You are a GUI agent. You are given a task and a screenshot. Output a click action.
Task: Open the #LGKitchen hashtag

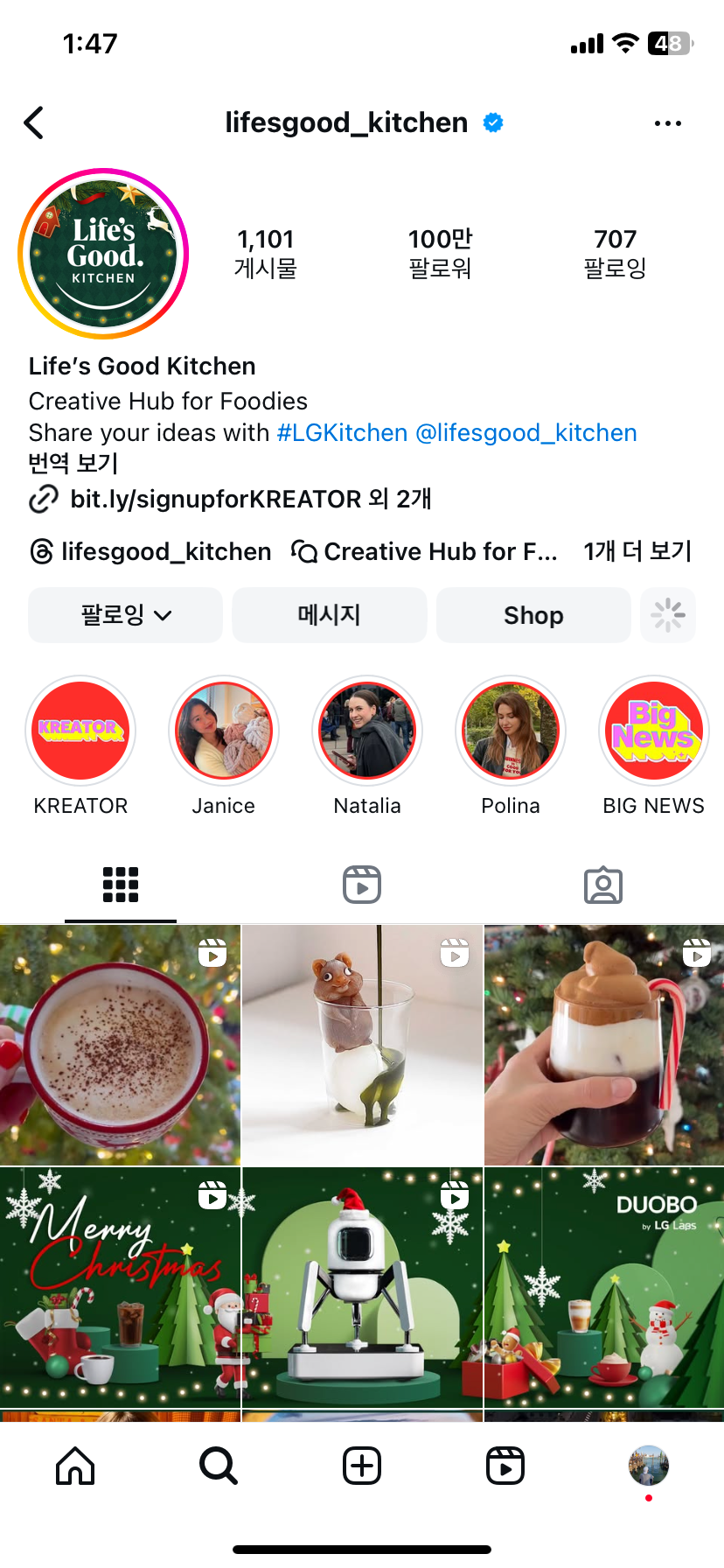[x=342, y=432]
